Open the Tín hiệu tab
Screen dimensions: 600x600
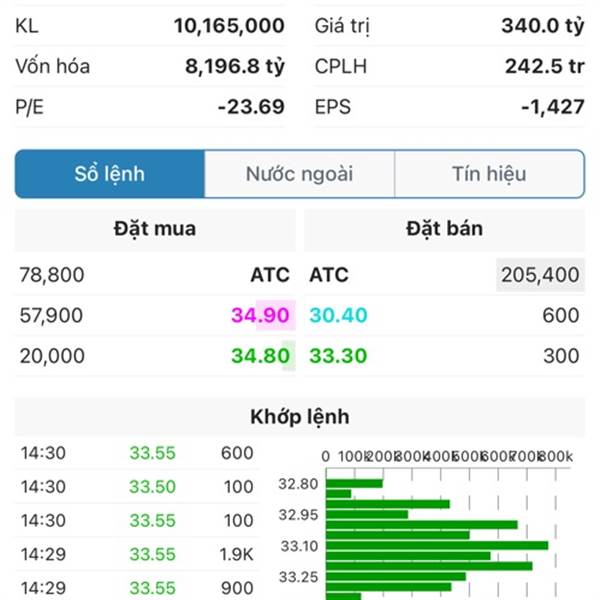coord(489,174)
